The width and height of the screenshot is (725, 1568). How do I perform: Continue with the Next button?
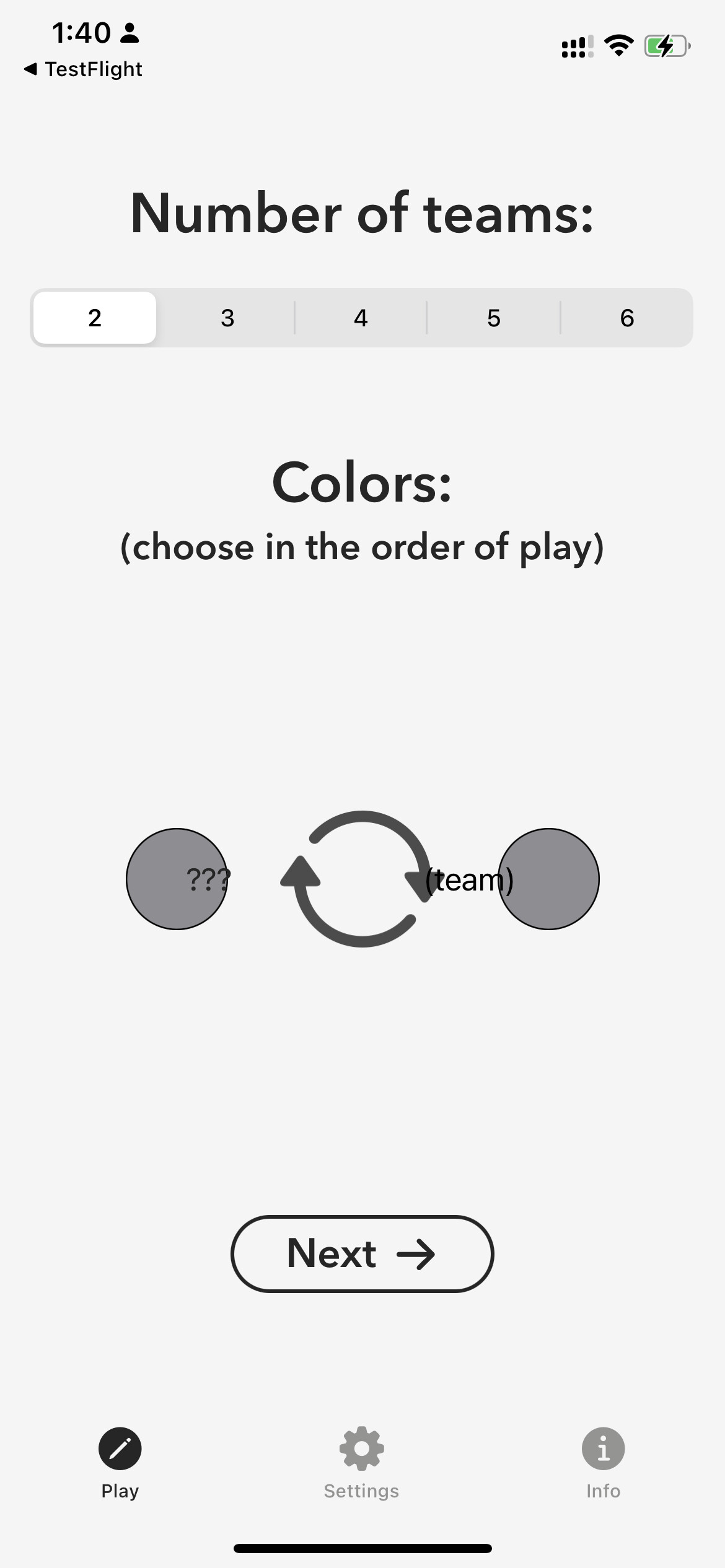362,1254
